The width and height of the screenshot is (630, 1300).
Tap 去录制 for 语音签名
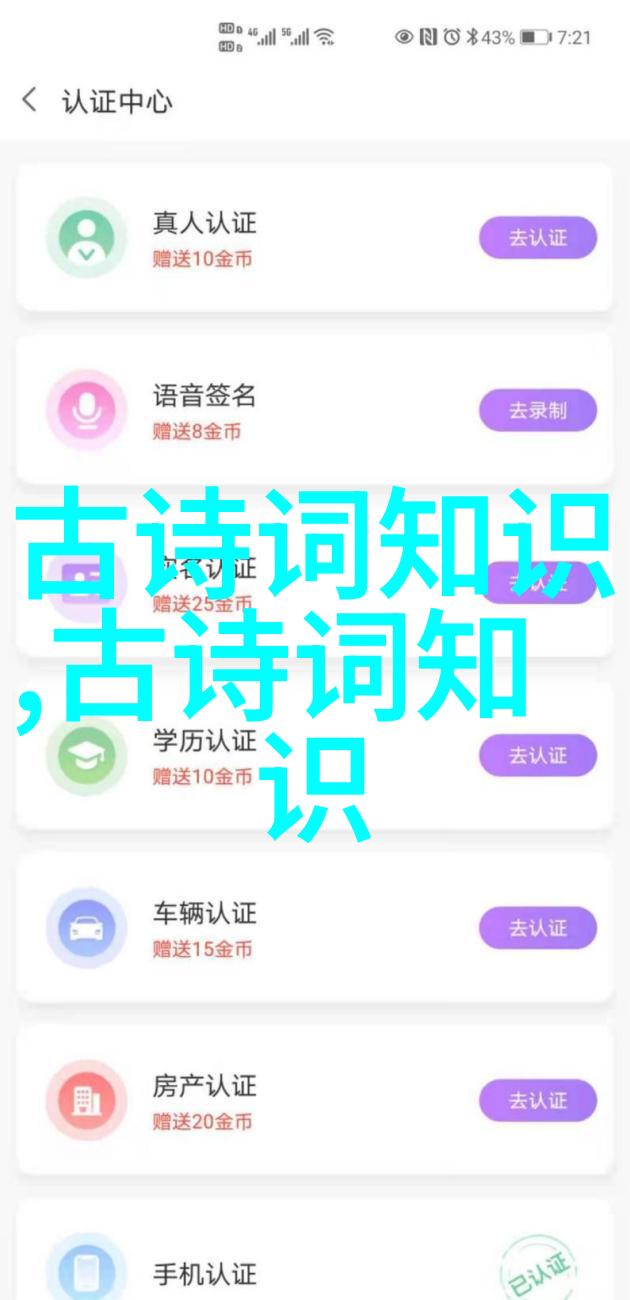point(537,410)
